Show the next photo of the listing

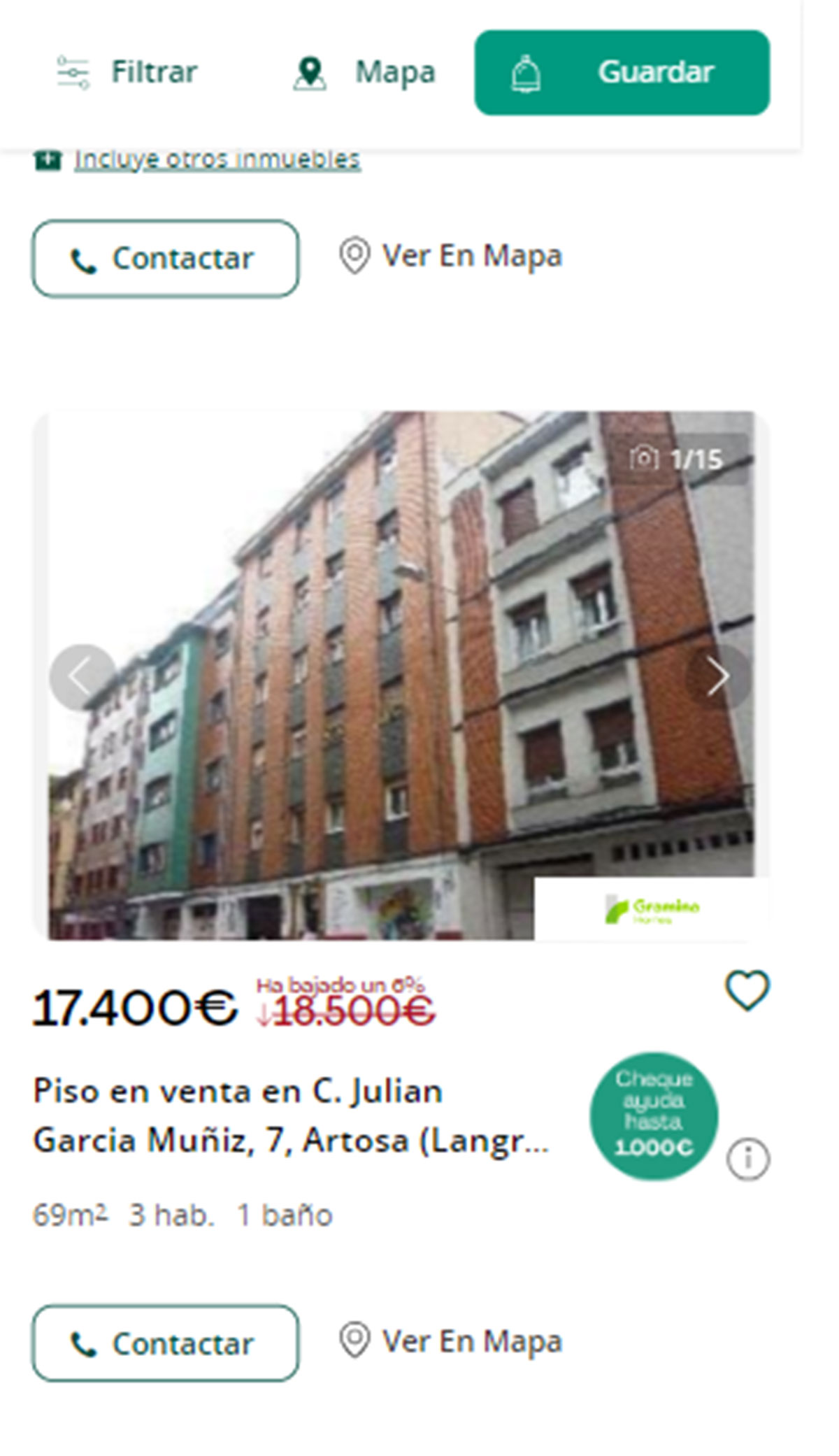717,676
